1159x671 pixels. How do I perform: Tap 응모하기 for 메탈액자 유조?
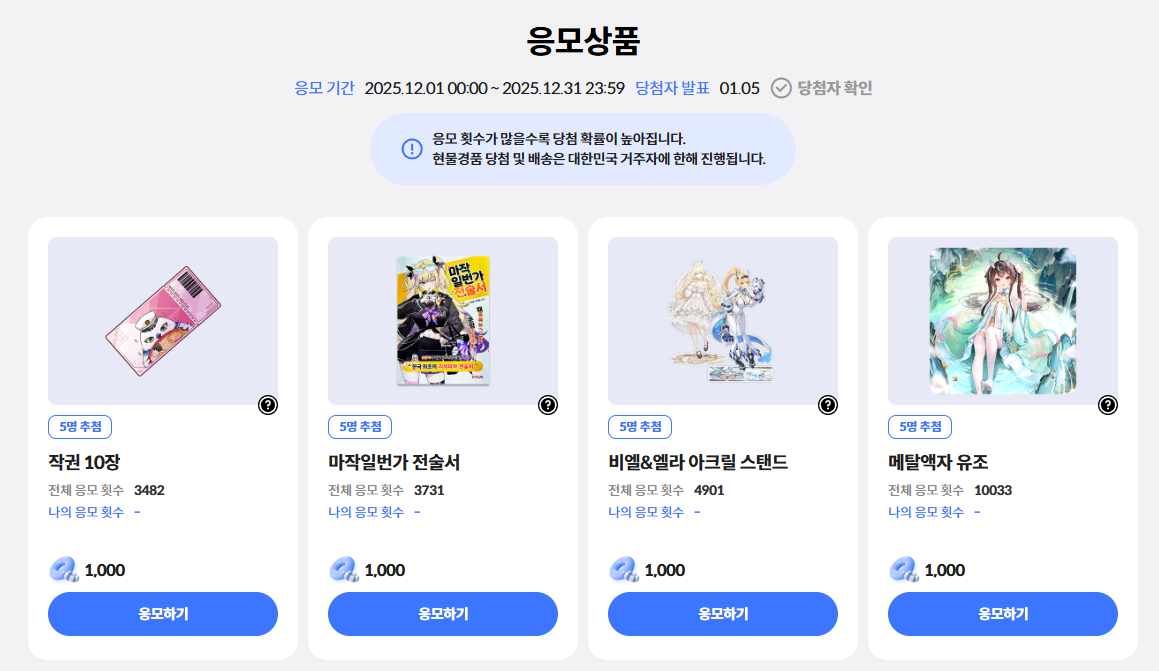[x=1003, y=614]
